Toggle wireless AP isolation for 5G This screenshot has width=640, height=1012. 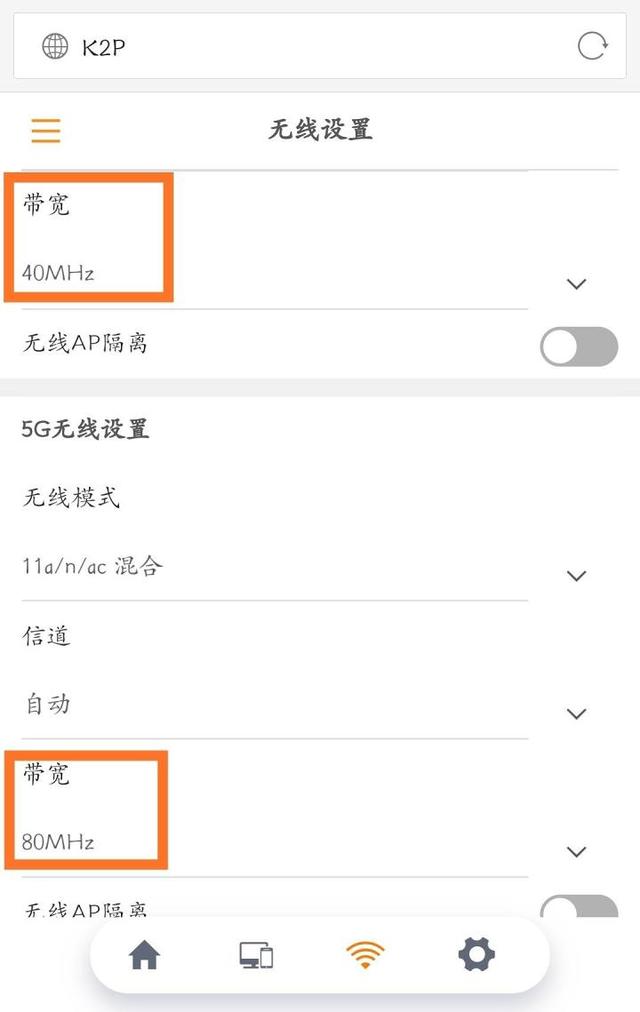click(578, 906)
